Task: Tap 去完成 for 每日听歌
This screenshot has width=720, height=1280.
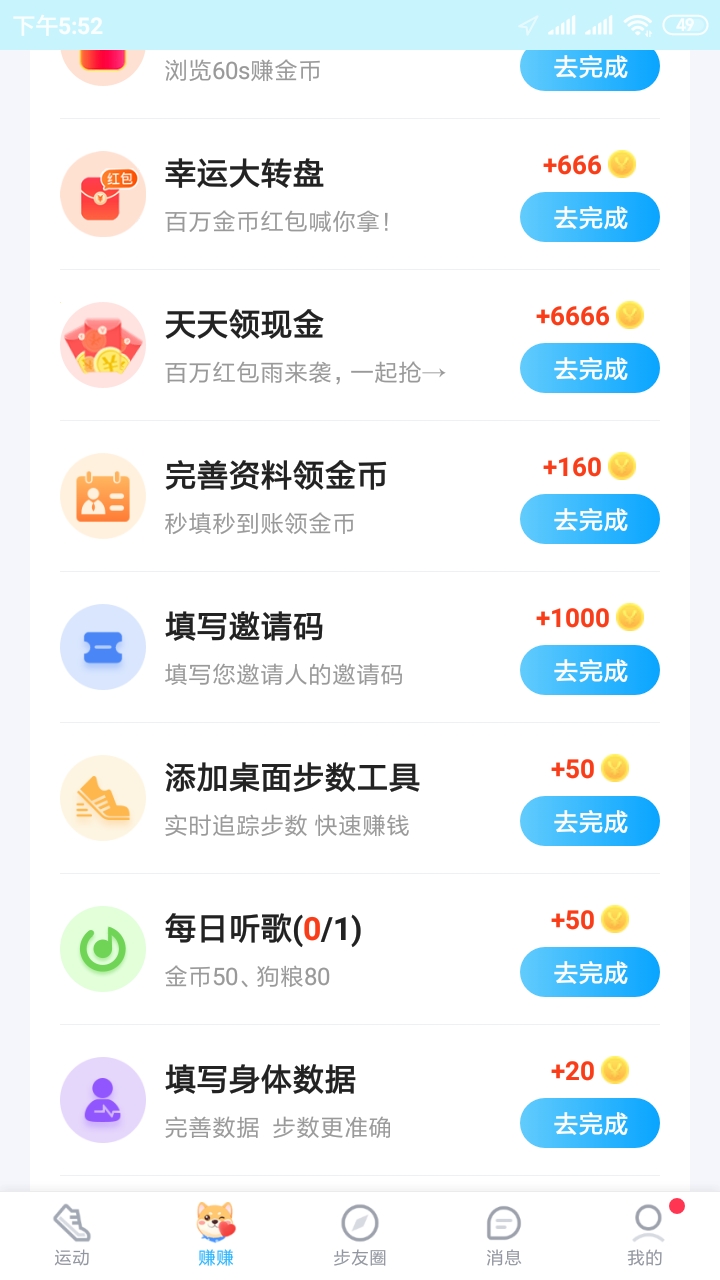Action: click(589, 971)
